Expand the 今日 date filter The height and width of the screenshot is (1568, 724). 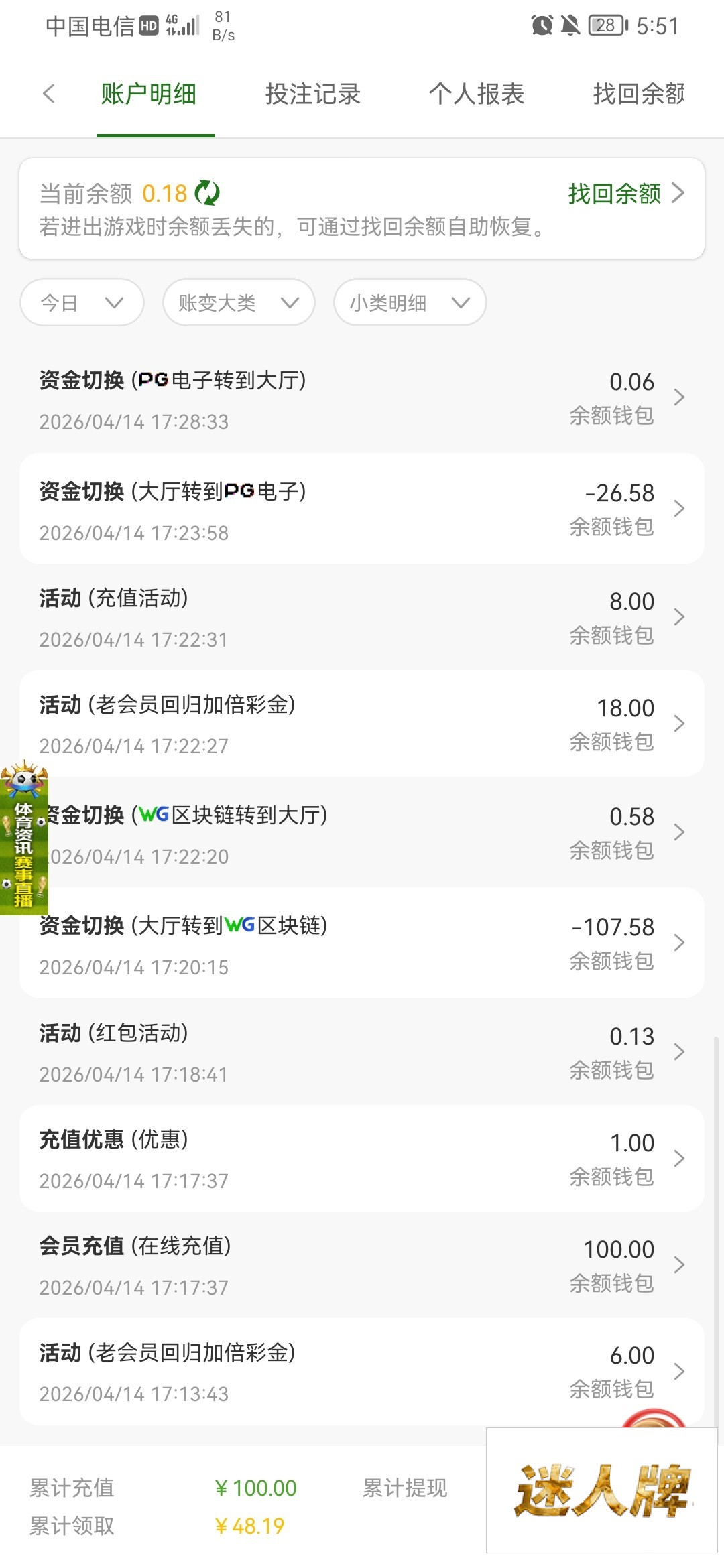(82, 303)
